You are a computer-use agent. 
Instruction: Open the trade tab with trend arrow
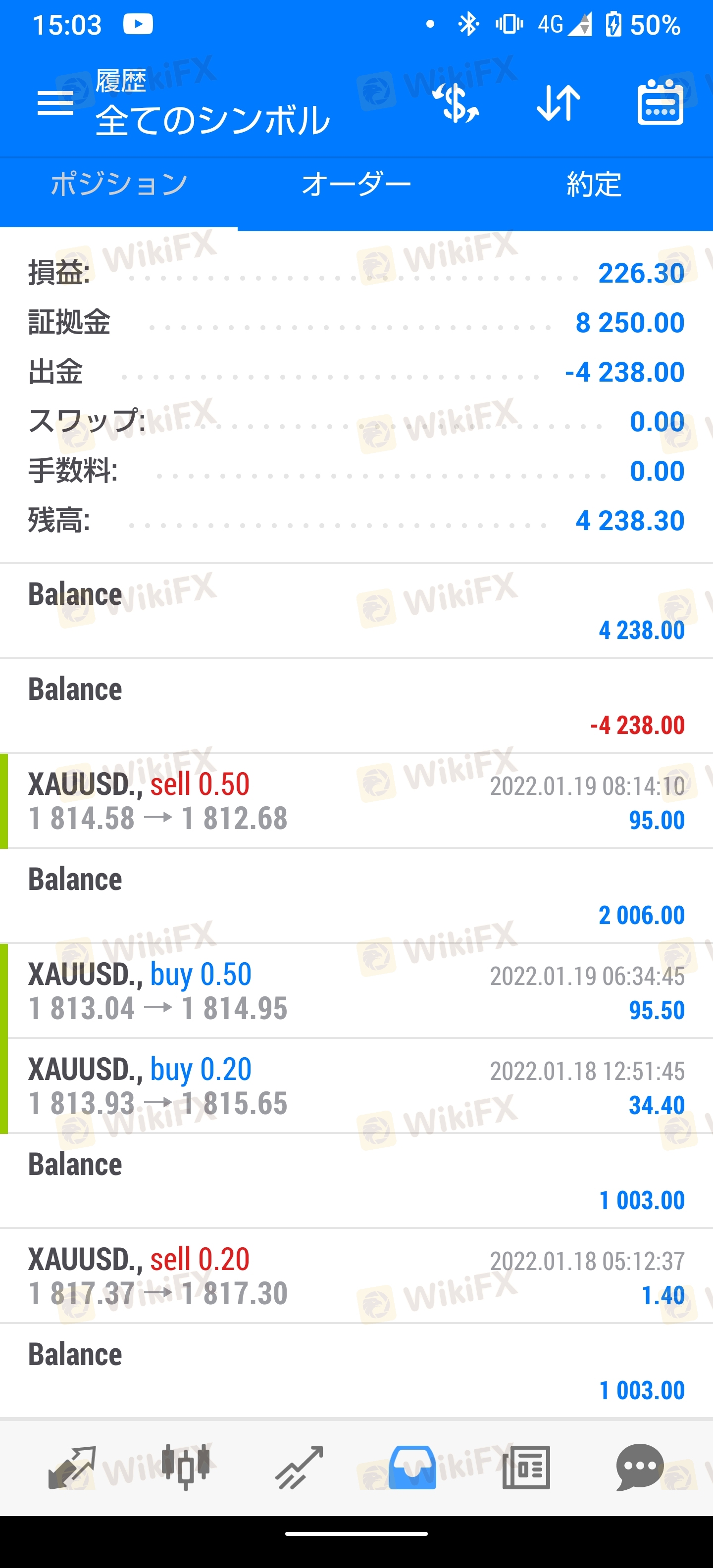click(x=299, y=1468)
